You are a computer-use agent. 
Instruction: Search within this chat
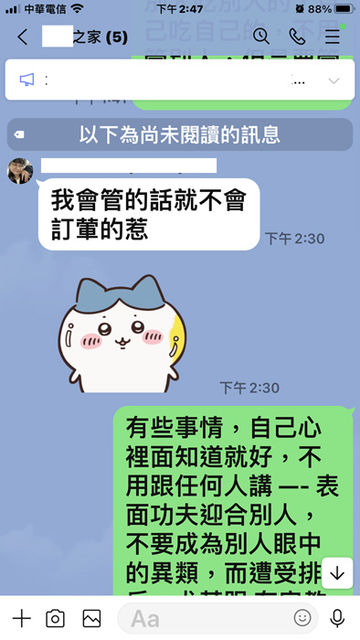point(261,37)
